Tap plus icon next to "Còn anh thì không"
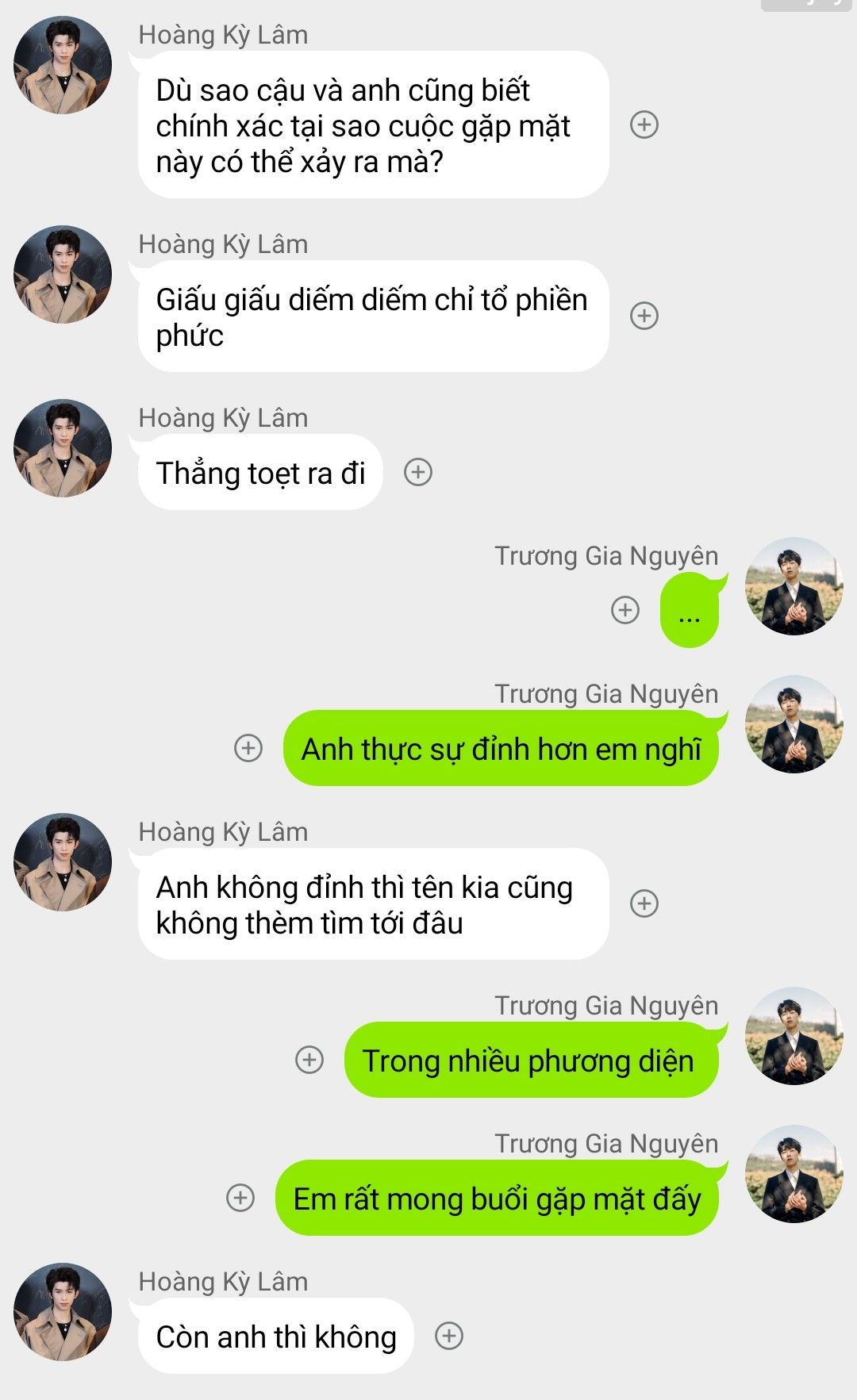The image size is (857, 1400). point(449,1336)
